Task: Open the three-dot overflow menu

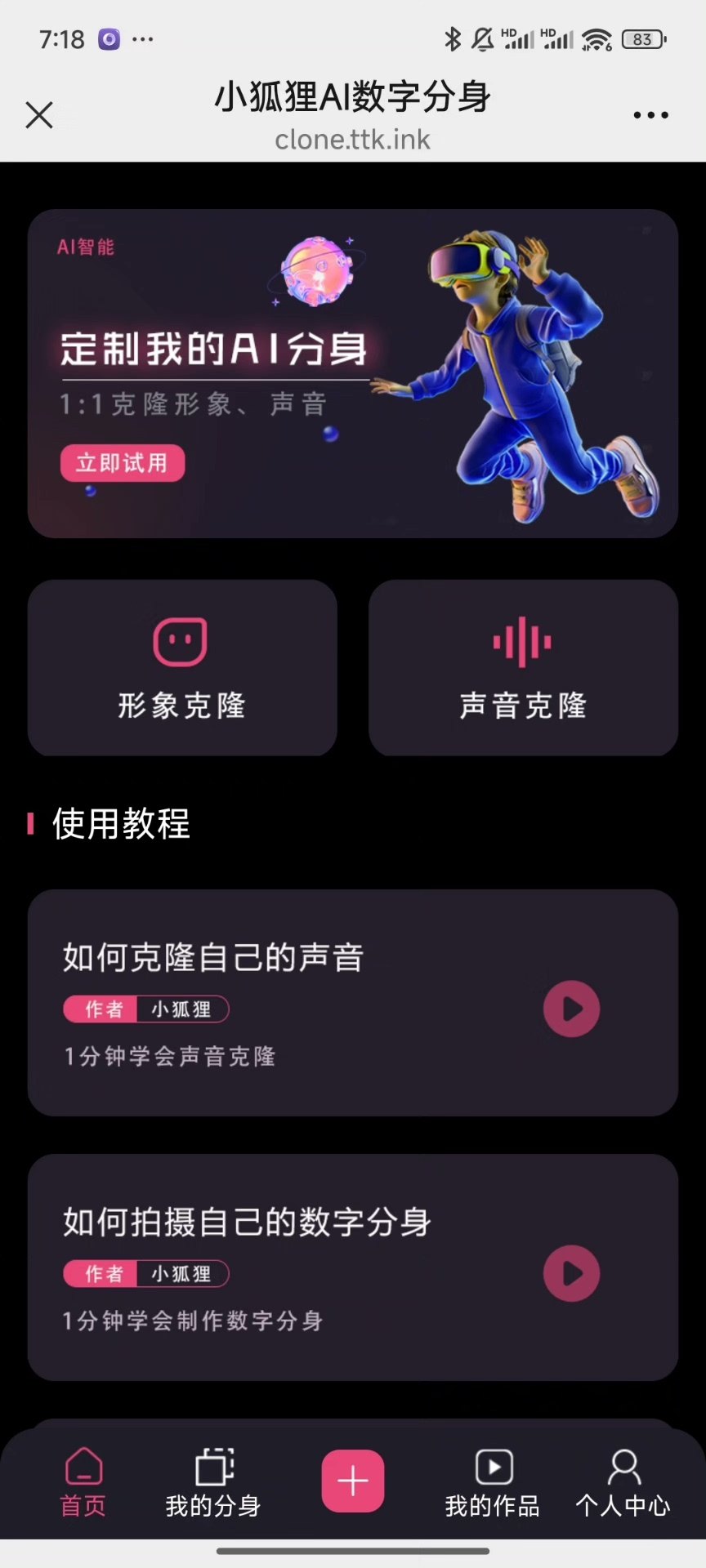Action: (650, 115)
